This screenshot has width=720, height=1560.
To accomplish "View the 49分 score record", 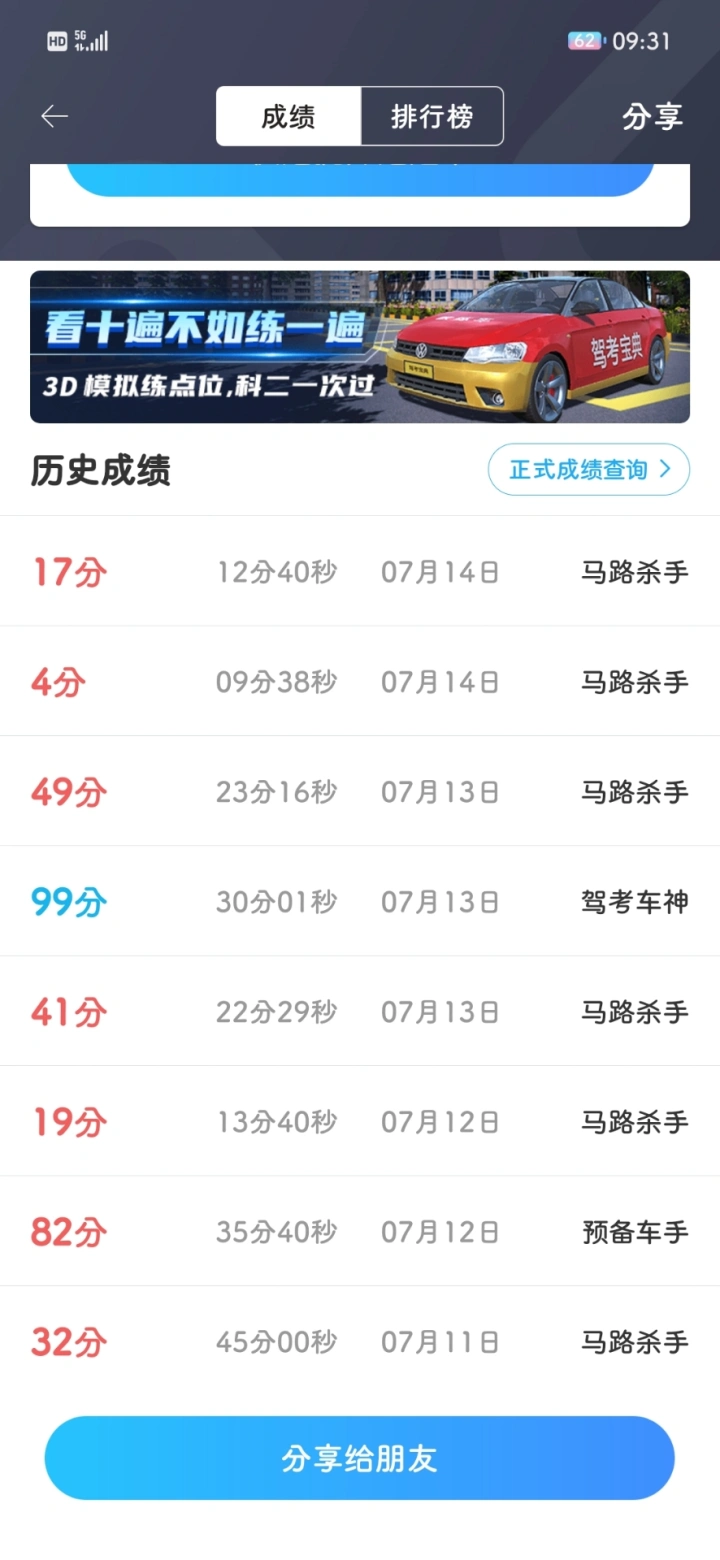I will (x=360, y=792).
